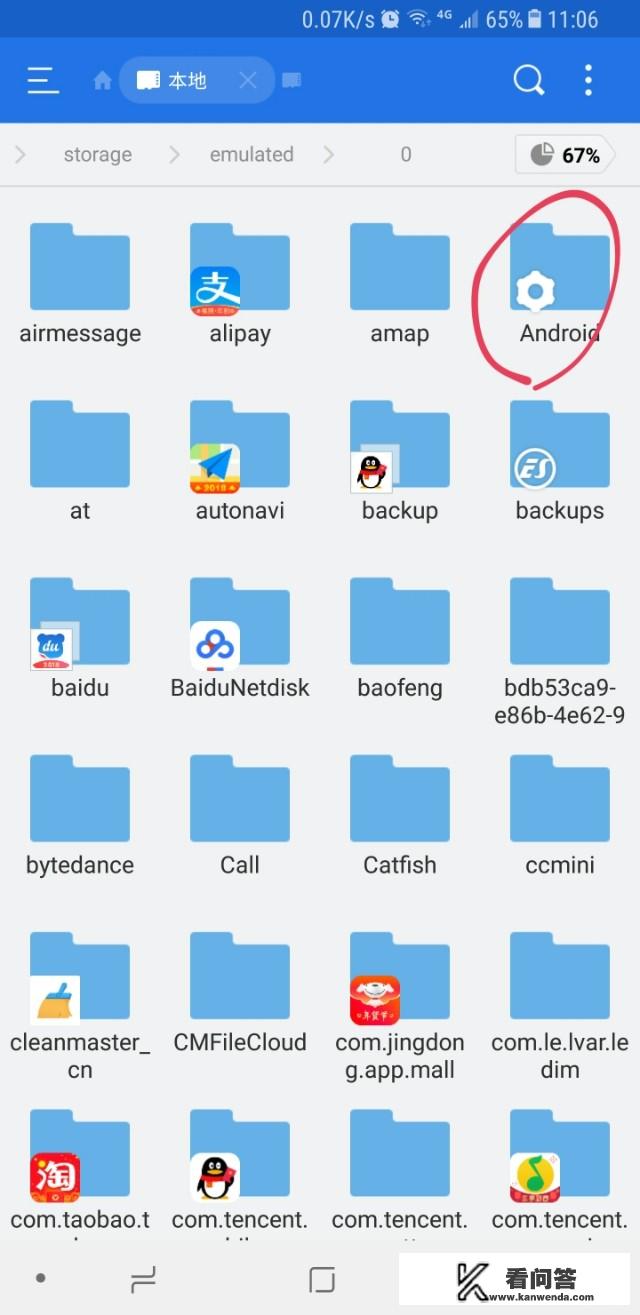Image resolution: width=640 pixels, height=1315 pixels.
Task: Jump to the emulated breadcrumb
Action: (x=251, y=154)
